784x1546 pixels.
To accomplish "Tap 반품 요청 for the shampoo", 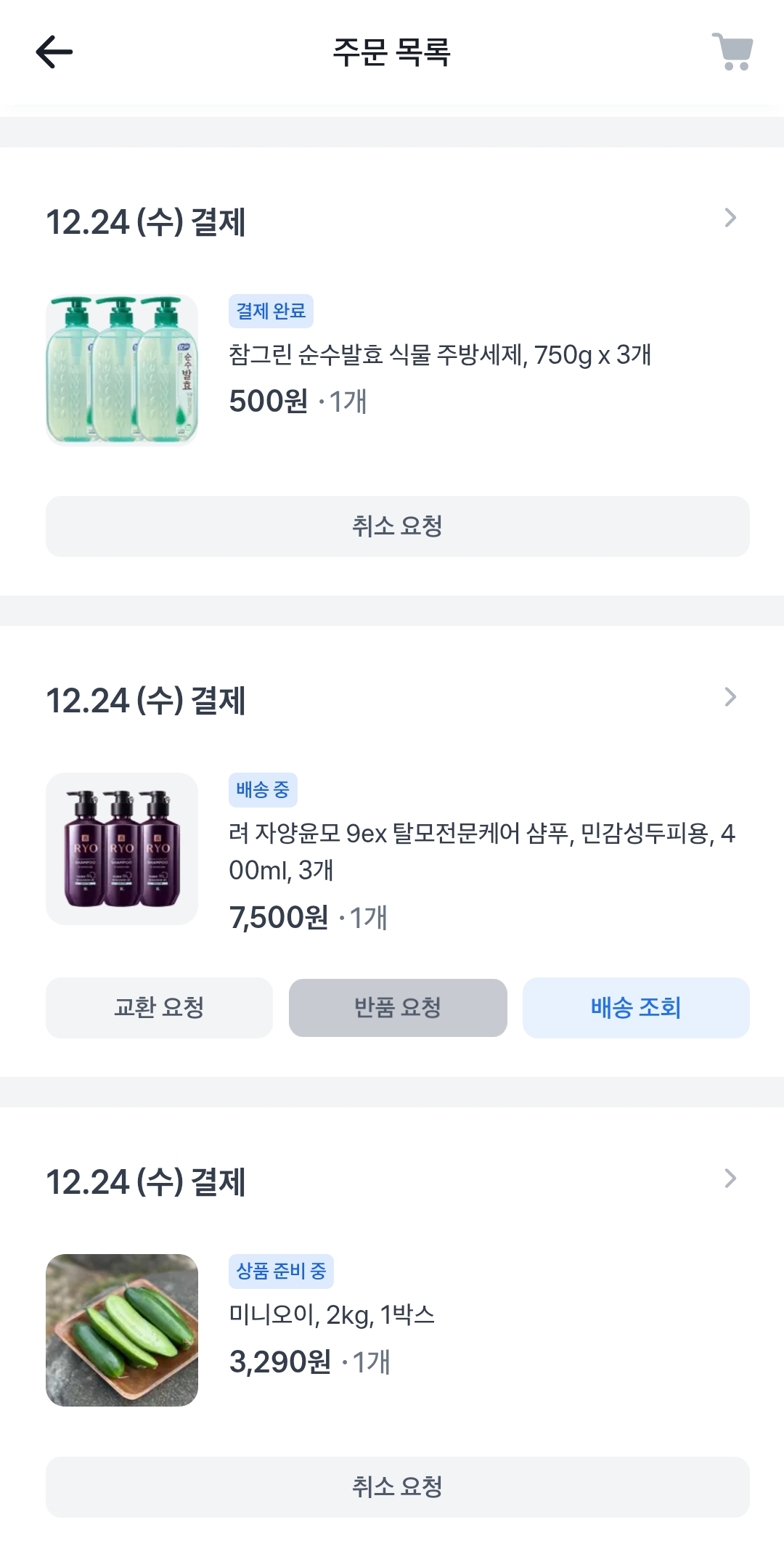I will tap(398, 1008).
